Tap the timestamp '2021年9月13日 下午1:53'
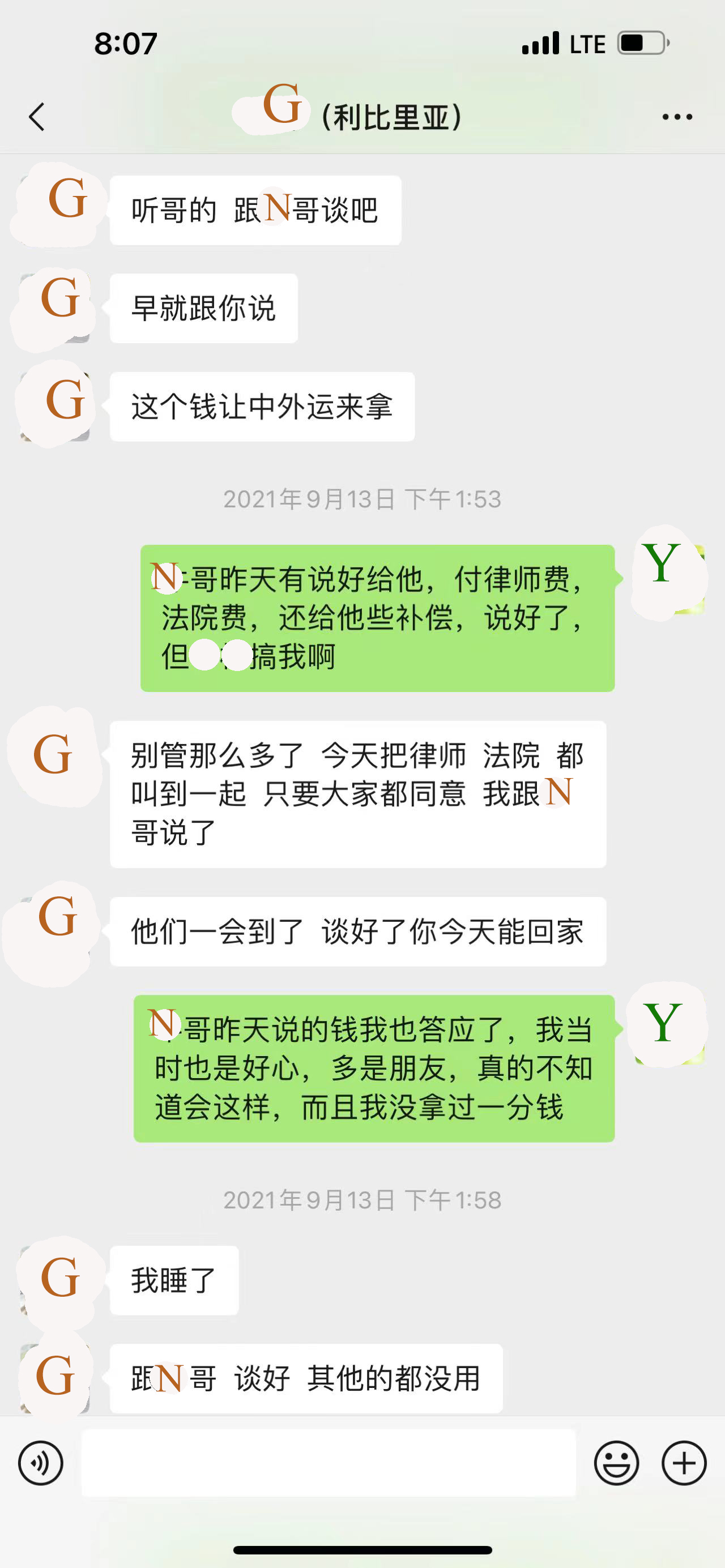 [362, 500]
